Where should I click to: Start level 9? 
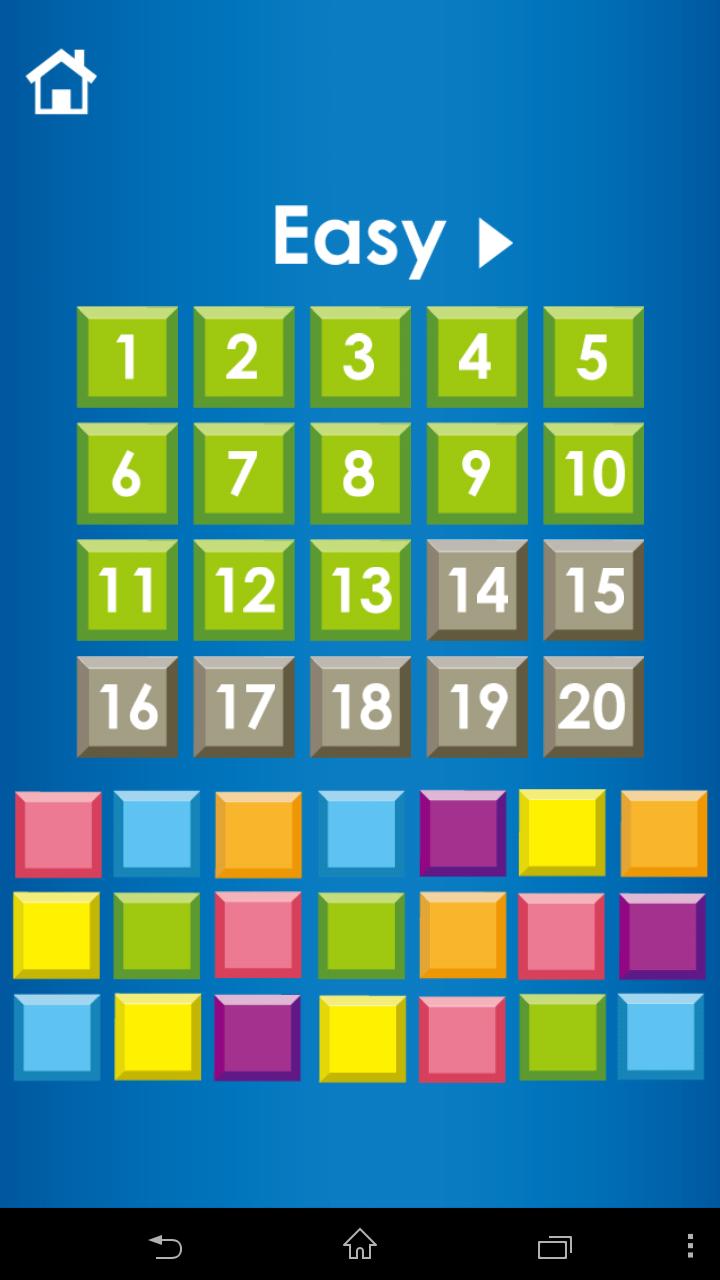(x=477, y=473)
